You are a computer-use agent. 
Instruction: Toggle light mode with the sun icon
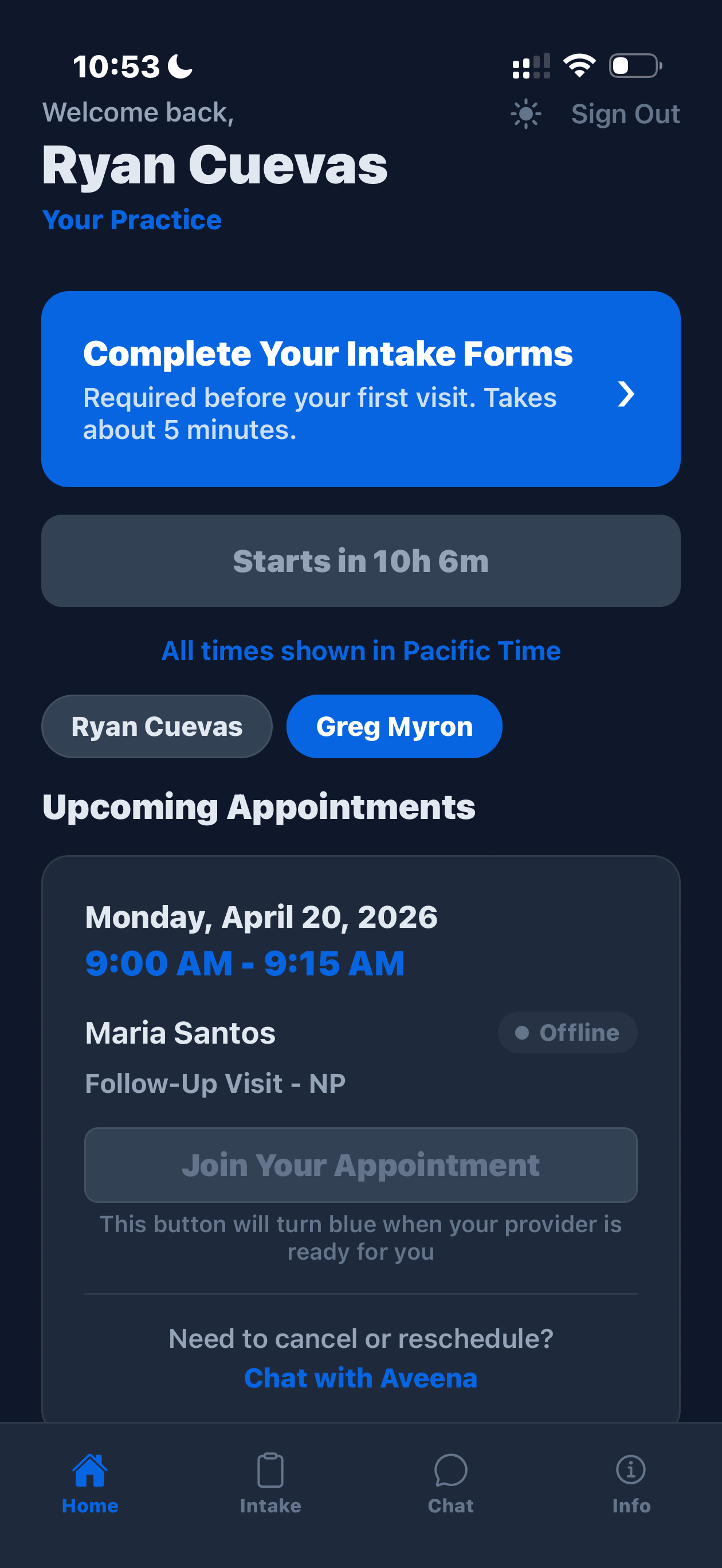(x=526, y=113)
